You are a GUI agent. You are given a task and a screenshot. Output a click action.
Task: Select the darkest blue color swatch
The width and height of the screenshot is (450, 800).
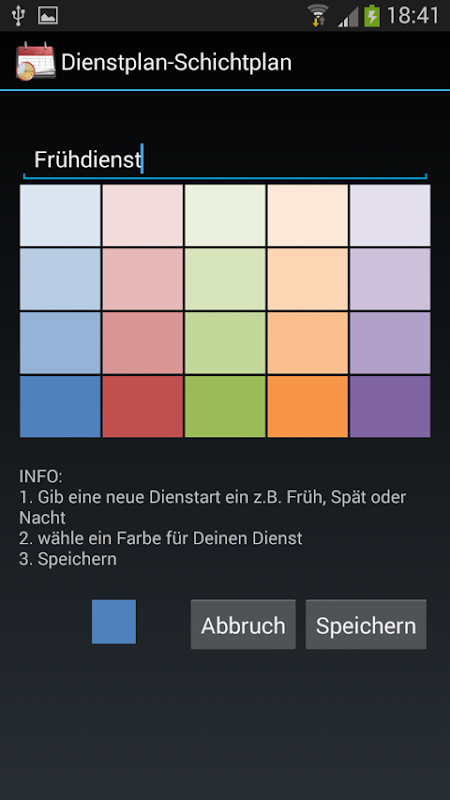[x=60, y=407]
